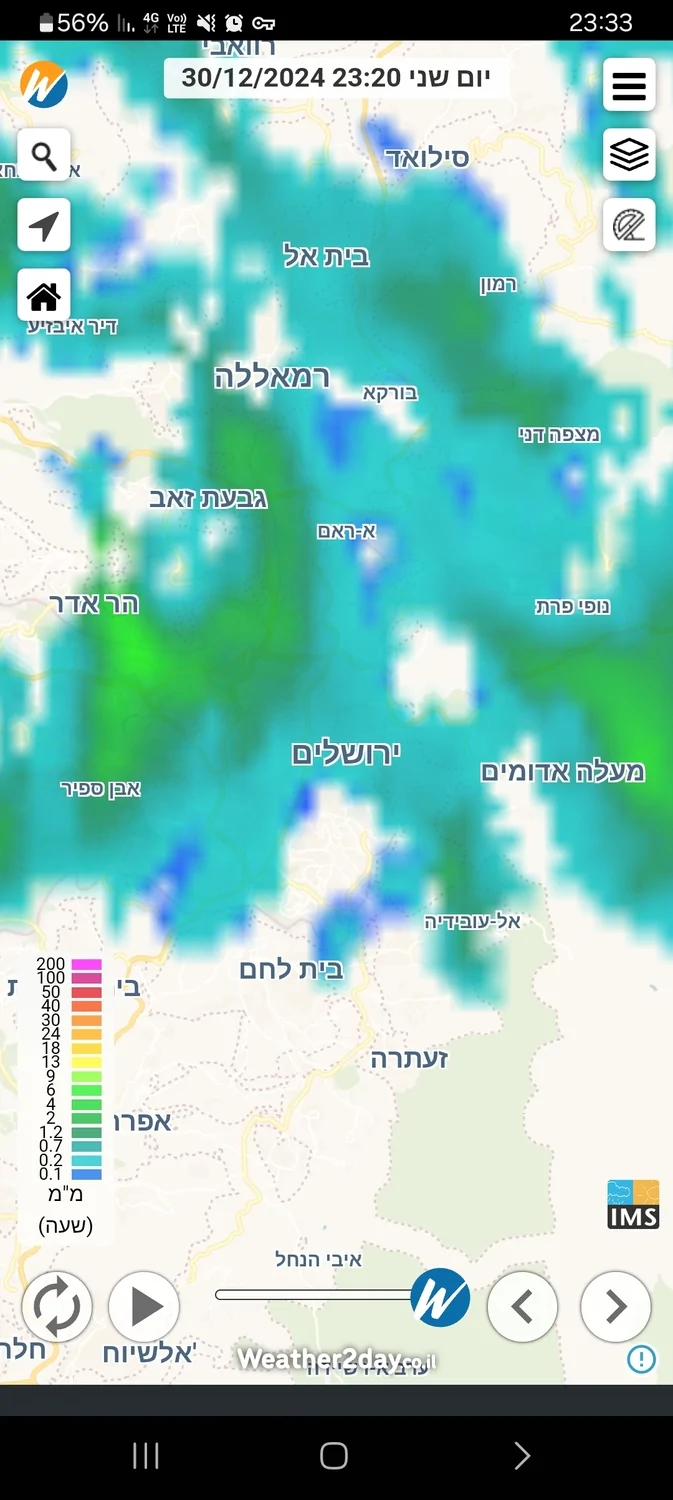Image resolution: width=673 pixels, height=1500 pixels.
Task: Tap the system home button
Action: pyautogui.click(x=334, y=1456)
